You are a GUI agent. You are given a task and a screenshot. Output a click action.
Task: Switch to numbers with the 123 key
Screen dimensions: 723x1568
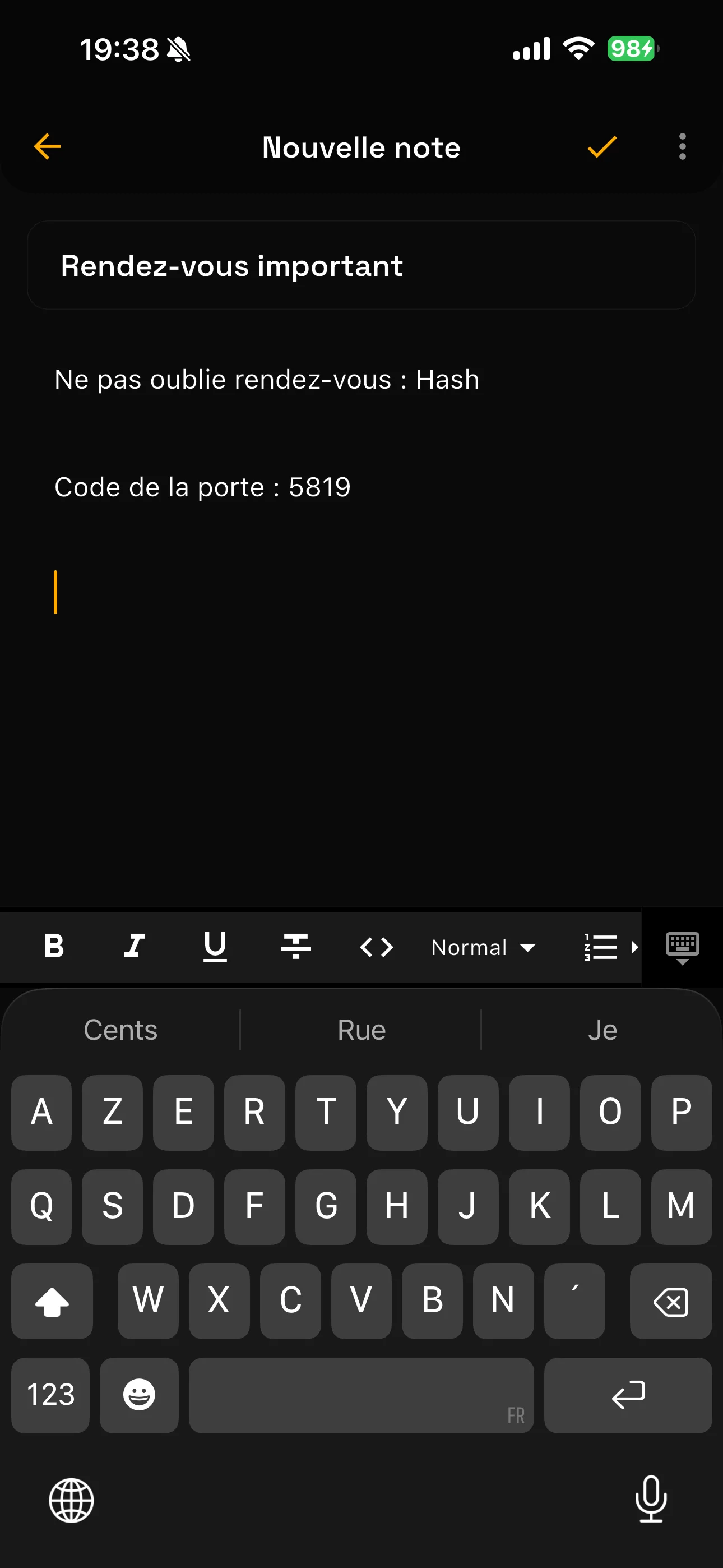50,1396
